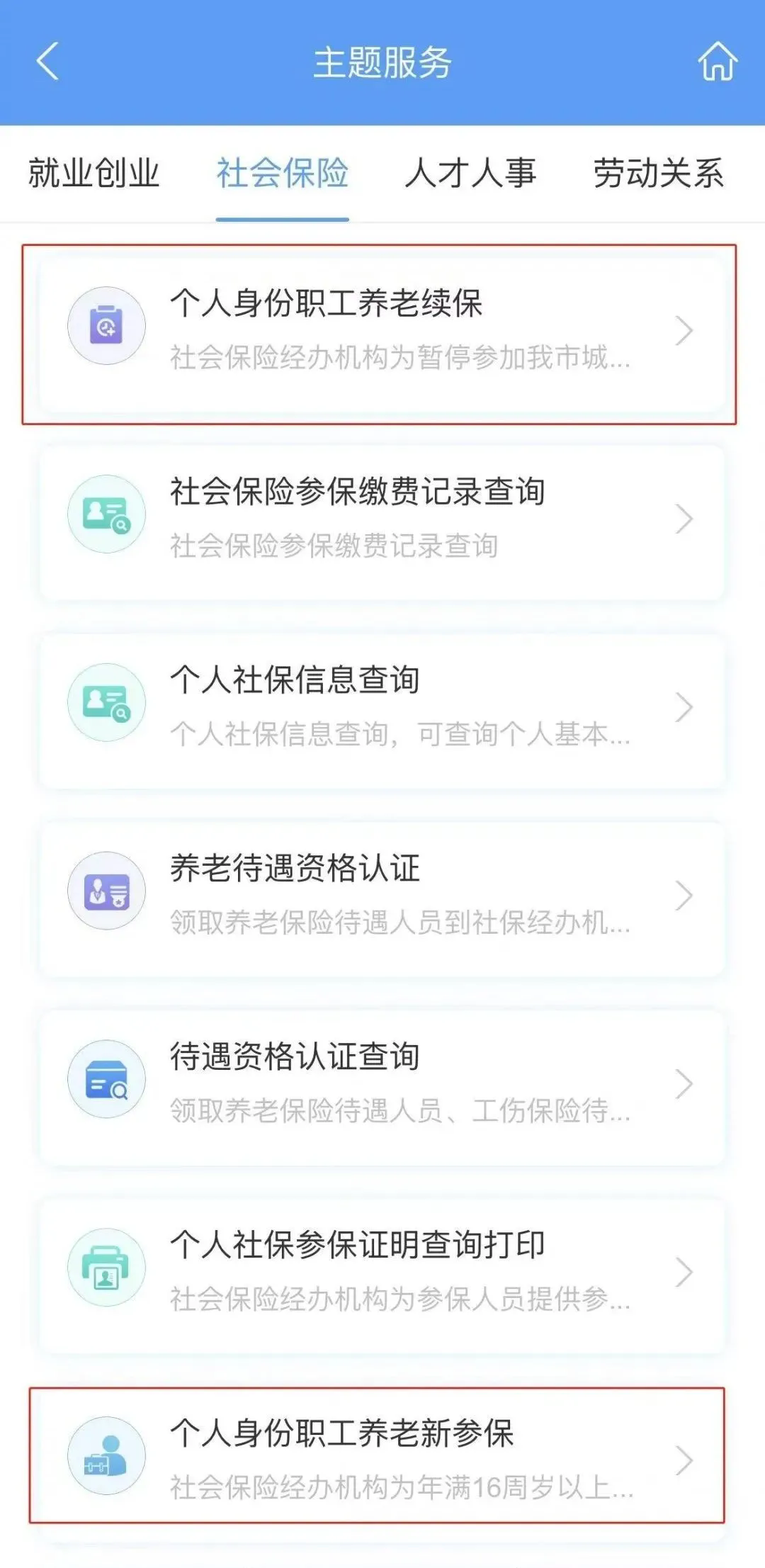Open 个人社保信息查询
765x1568 pixels.
382,708
